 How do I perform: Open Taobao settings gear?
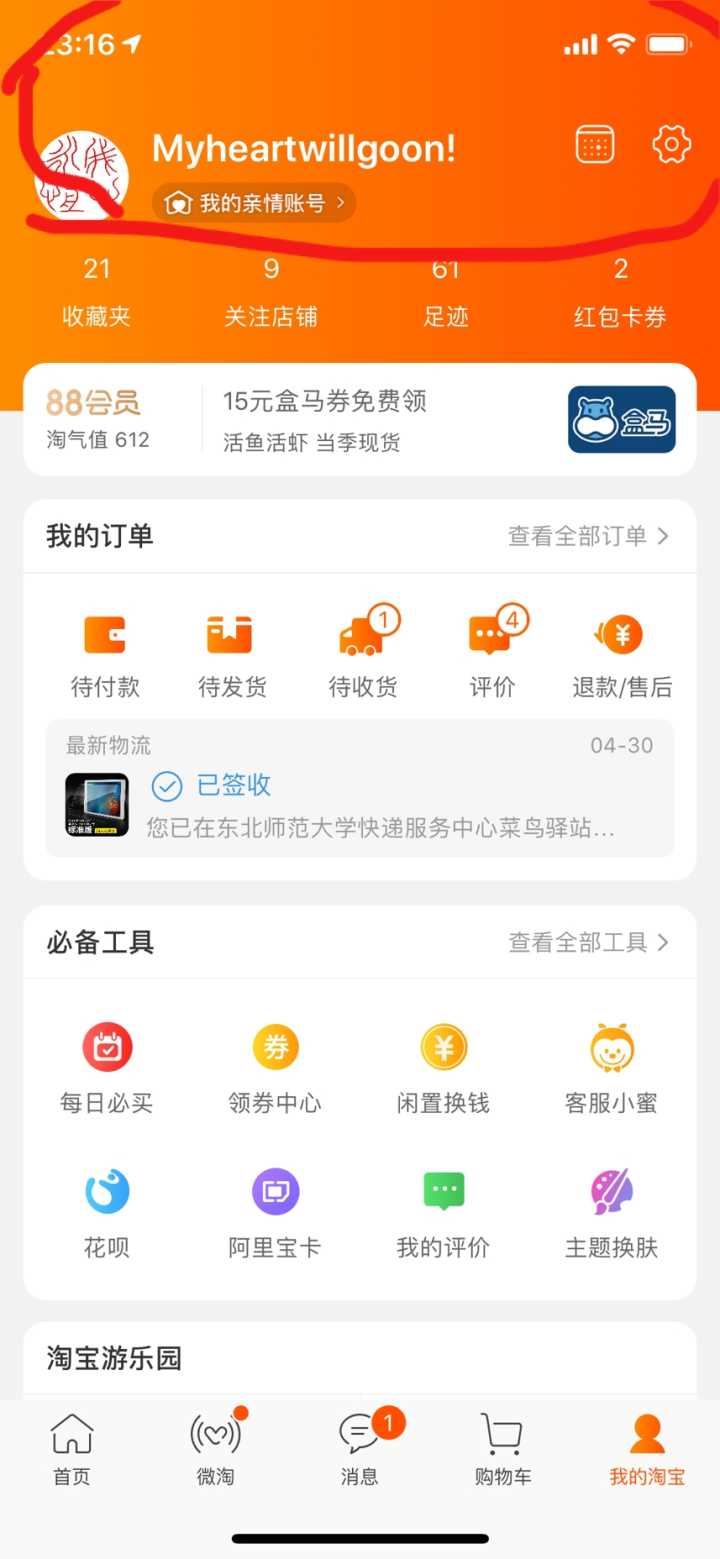pyautogui.click(x=670, y=143)
